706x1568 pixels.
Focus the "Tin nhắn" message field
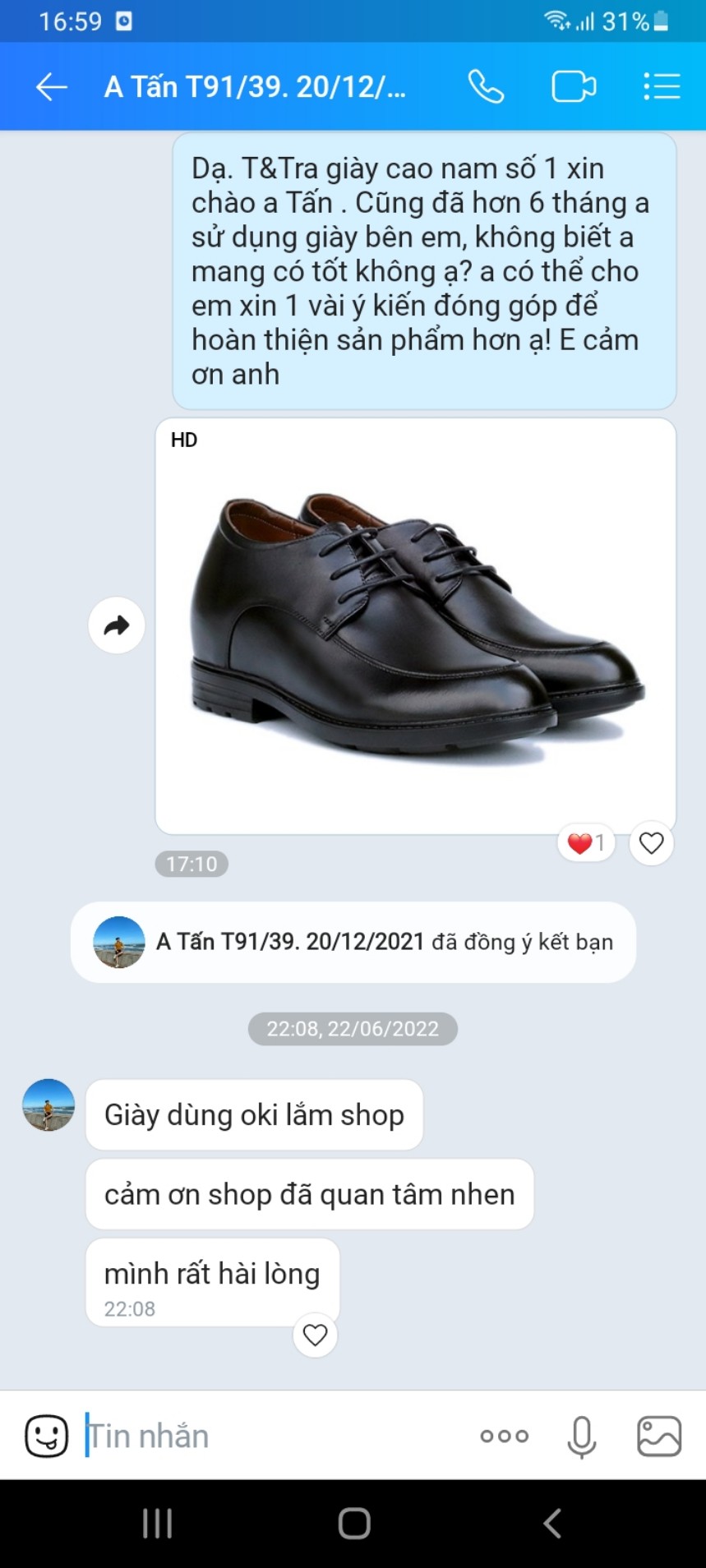coord(271,1436)
